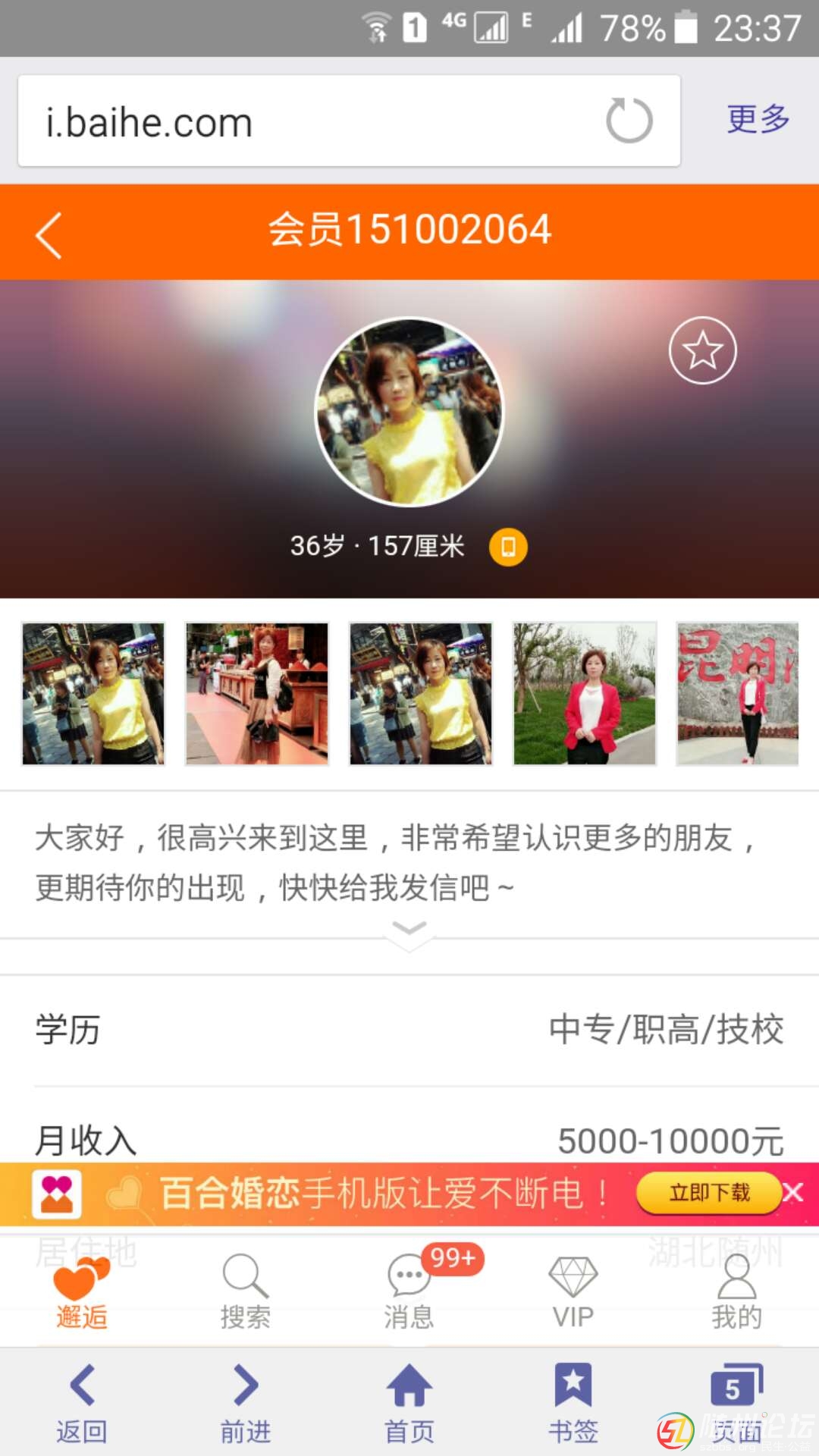Image resolution: width=819 pixels, height=1456 pixels.
Task: Tap the browser 前进 button
Action: (x=245, y=1403)
